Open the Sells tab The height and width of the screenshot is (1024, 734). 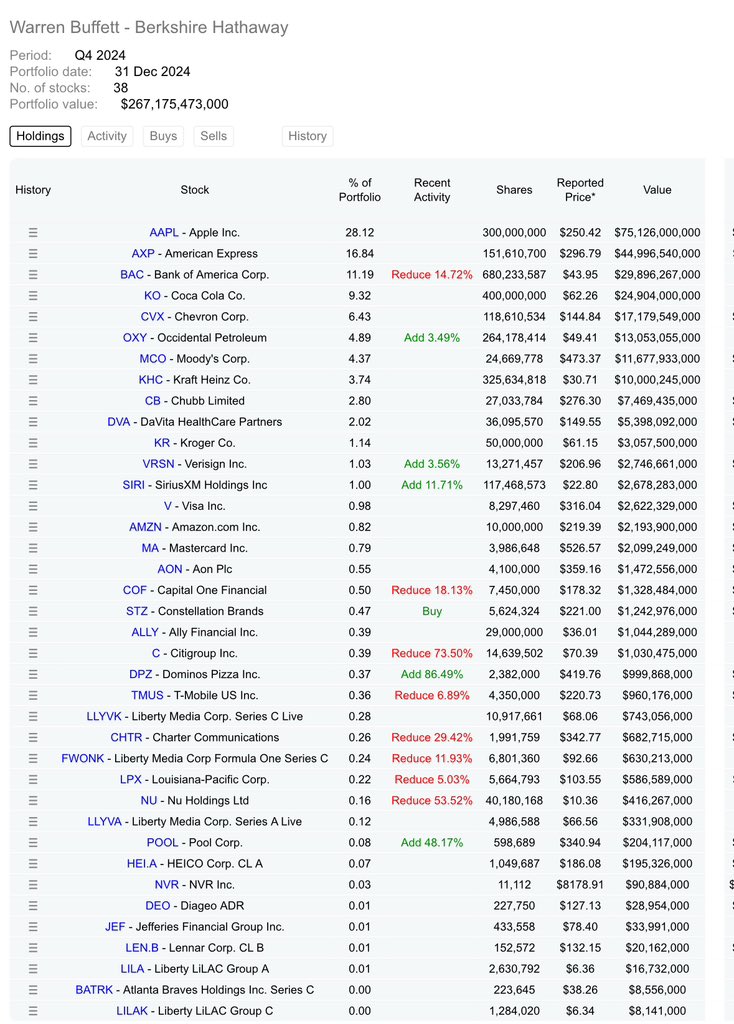(x=213, y=136)
